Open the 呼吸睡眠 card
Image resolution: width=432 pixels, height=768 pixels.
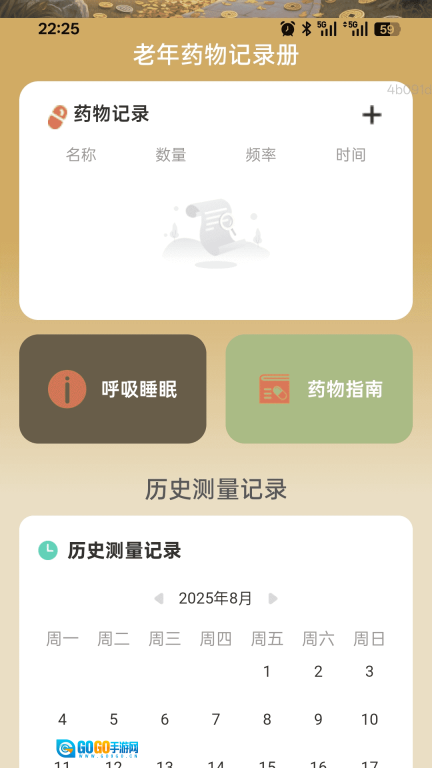113,389
